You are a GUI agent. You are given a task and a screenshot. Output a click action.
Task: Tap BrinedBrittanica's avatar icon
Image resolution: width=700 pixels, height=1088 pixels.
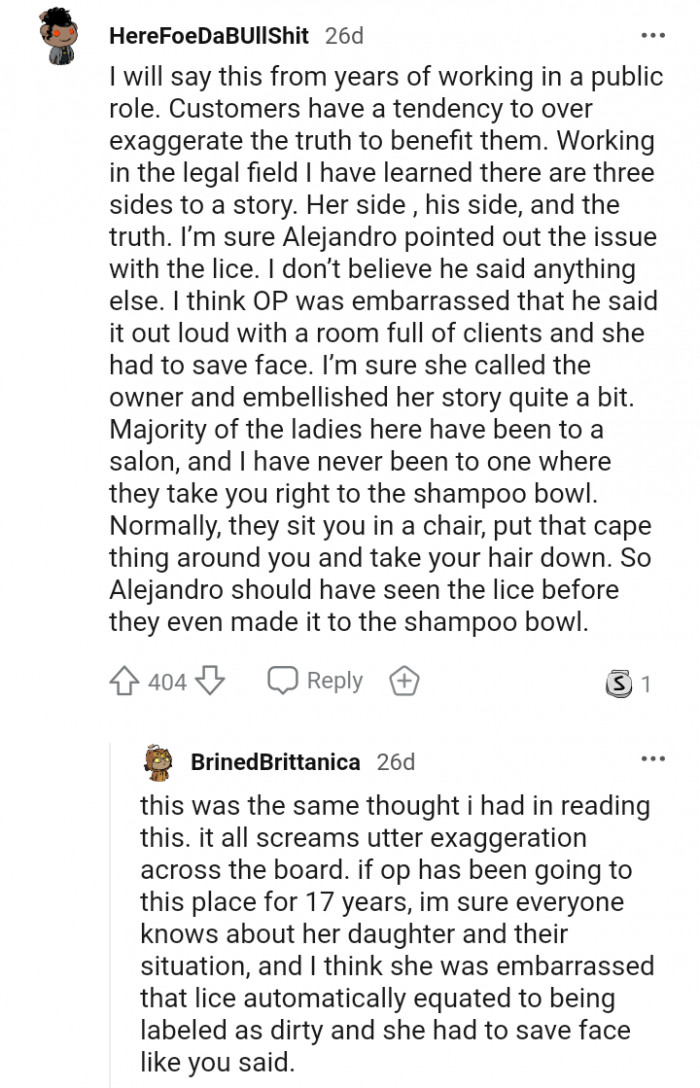point(158,762)
